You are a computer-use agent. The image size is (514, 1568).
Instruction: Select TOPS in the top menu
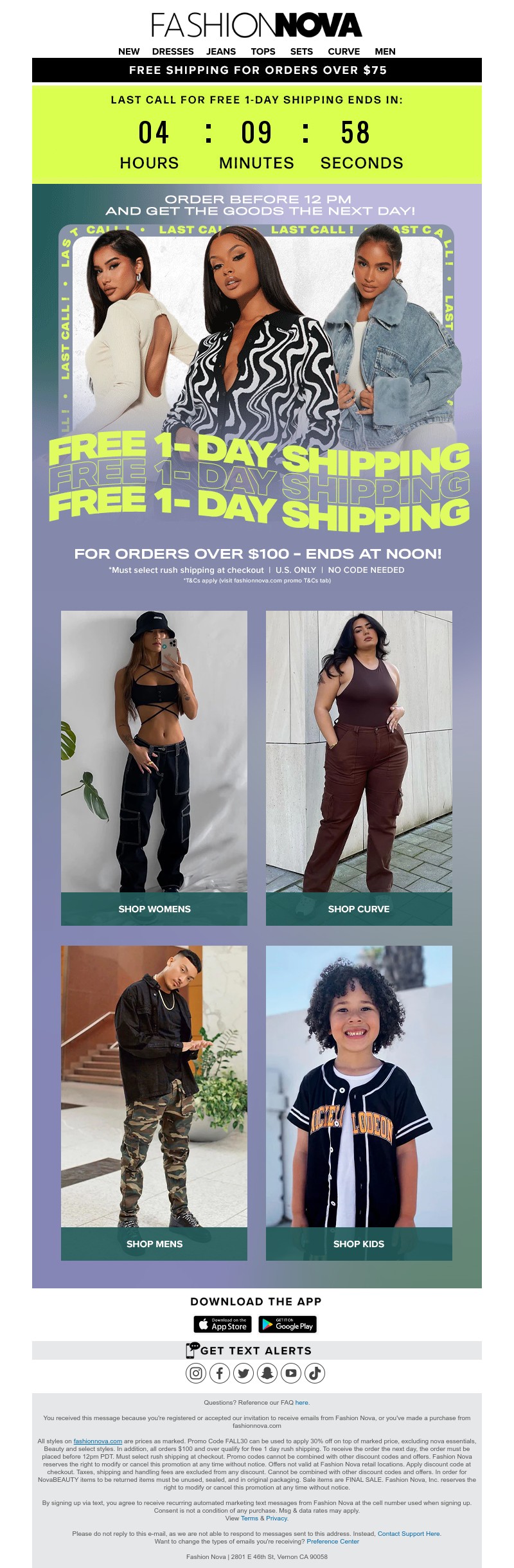263,51
